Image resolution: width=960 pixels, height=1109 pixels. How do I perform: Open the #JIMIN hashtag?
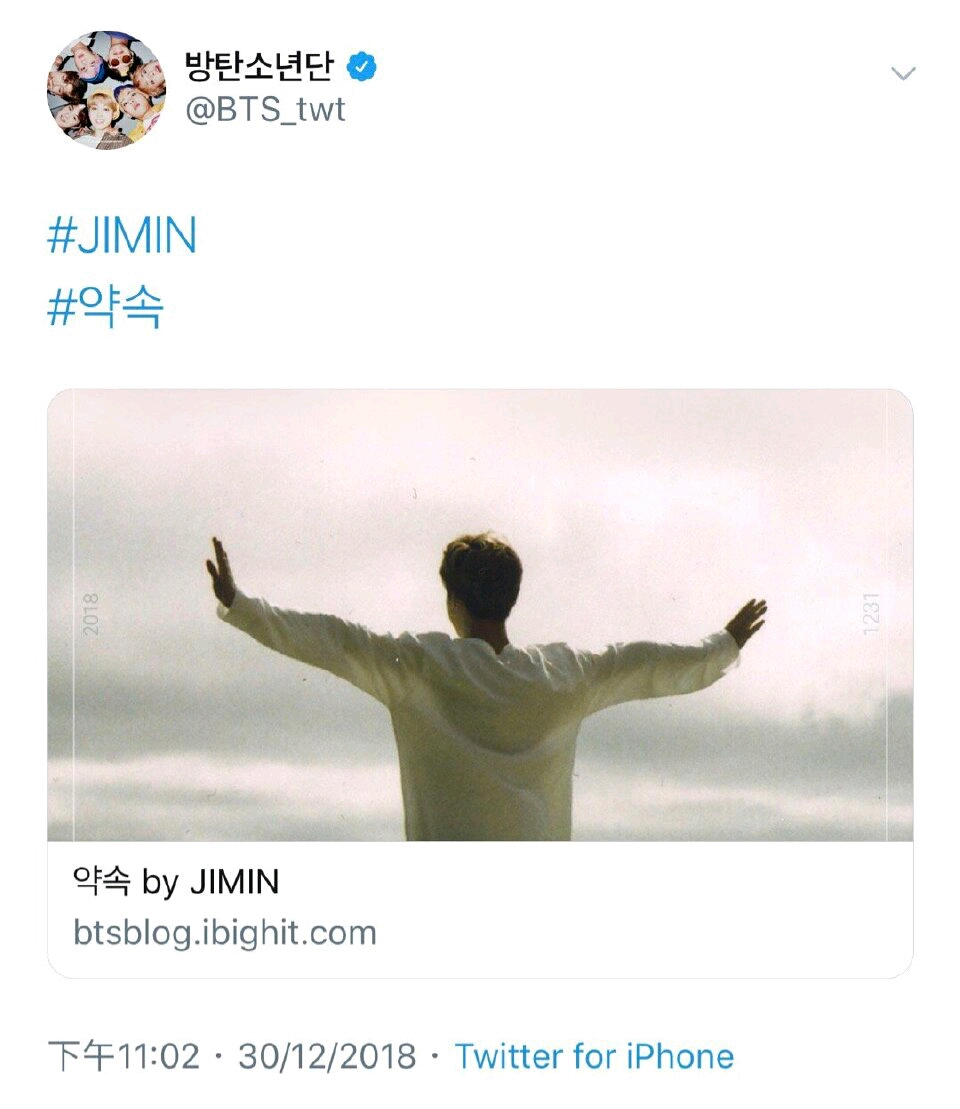[122, 238]
